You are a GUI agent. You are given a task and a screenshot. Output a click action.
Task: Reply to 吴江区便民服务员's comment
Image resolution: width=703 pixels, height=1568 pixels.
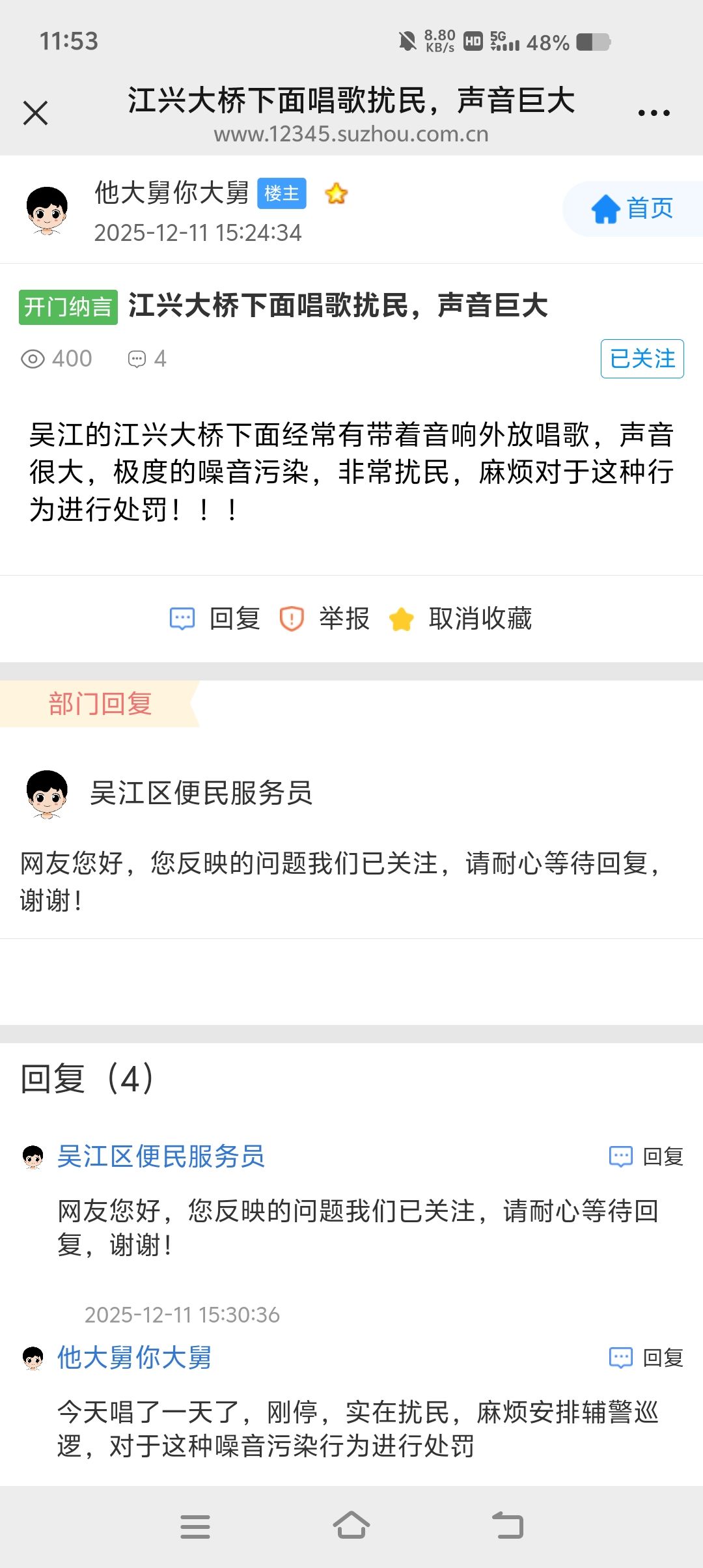click(646, 1156)
